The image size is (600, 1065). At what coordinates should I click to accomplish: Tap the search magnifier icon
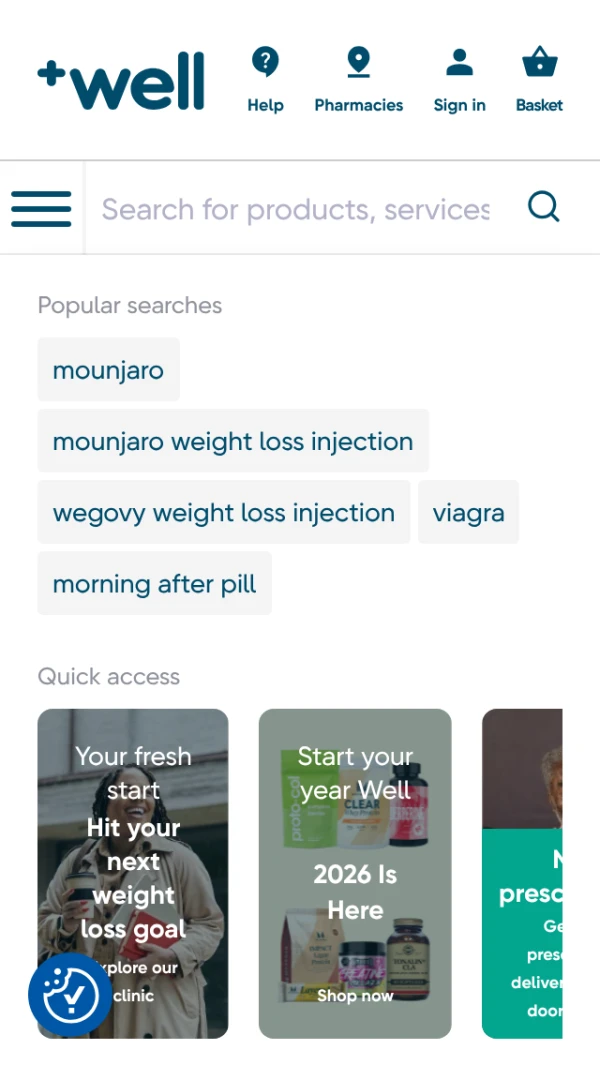point(543,208)
